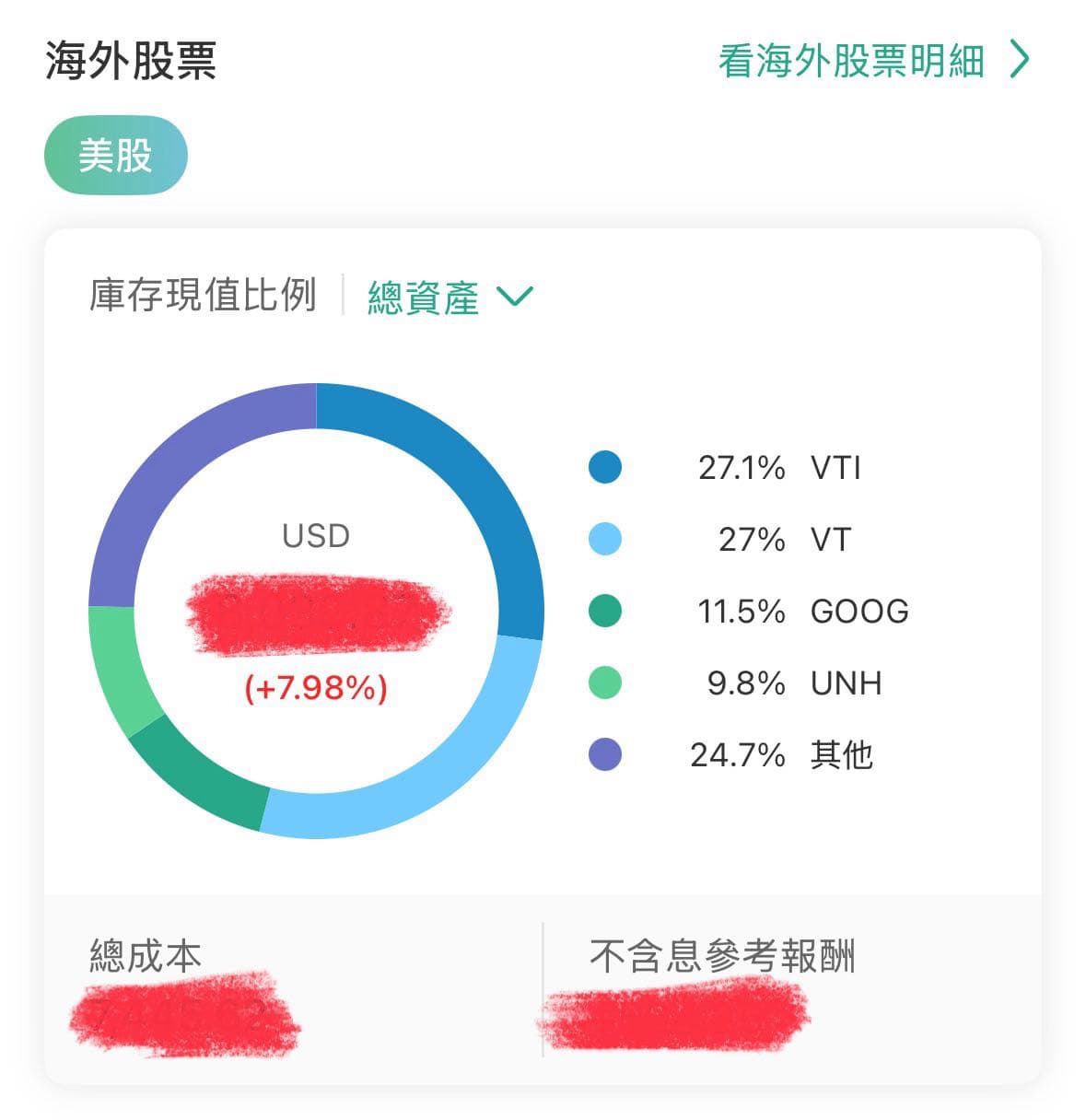Click the USD label in chart center
The image size is (1086, 1120).
317,533
